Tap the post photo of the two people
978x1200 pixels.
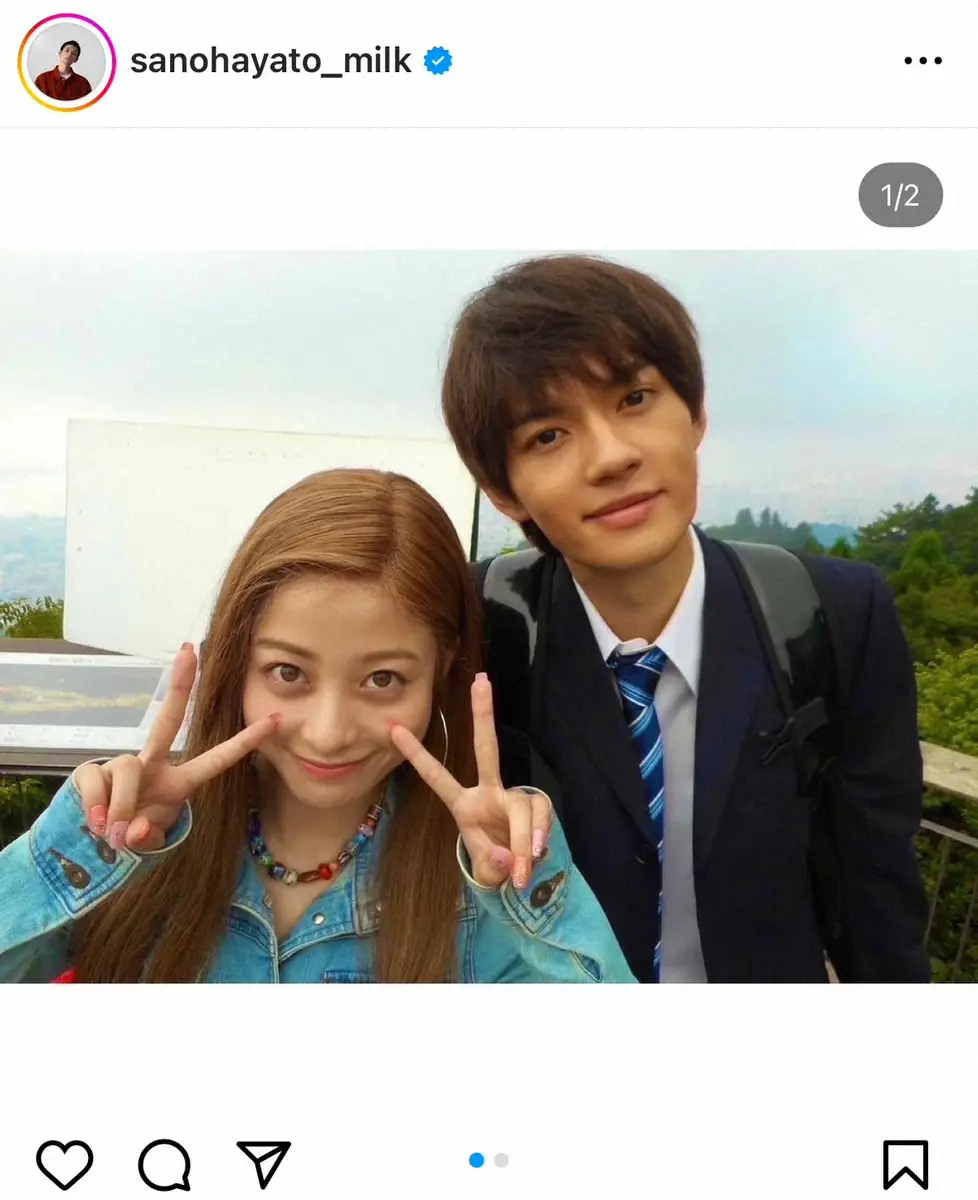[x=489, y=616]
